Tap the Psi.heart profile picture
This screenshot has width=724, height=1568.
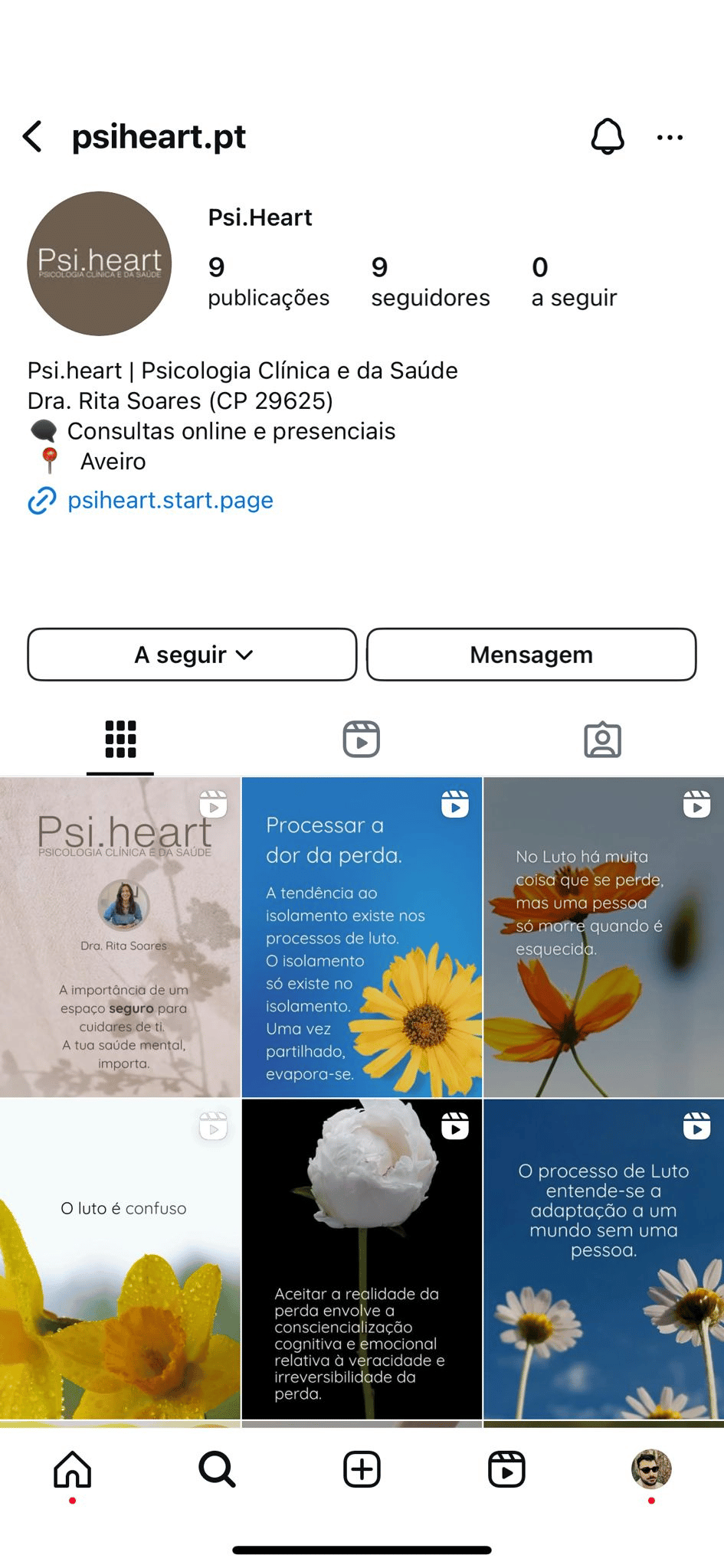(x=100, y=263)
